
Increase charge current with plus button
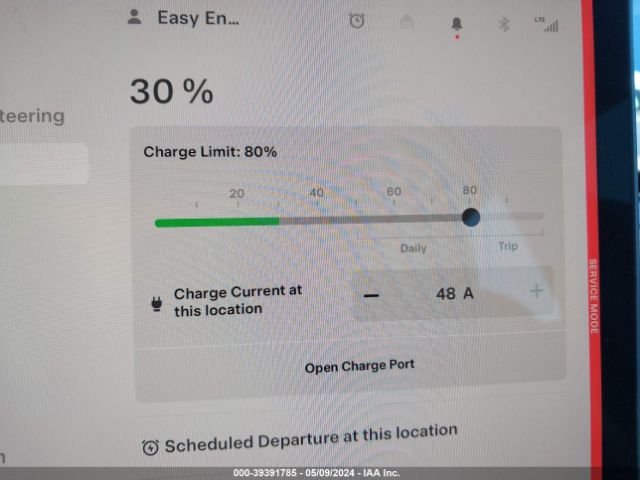[536, 291]
